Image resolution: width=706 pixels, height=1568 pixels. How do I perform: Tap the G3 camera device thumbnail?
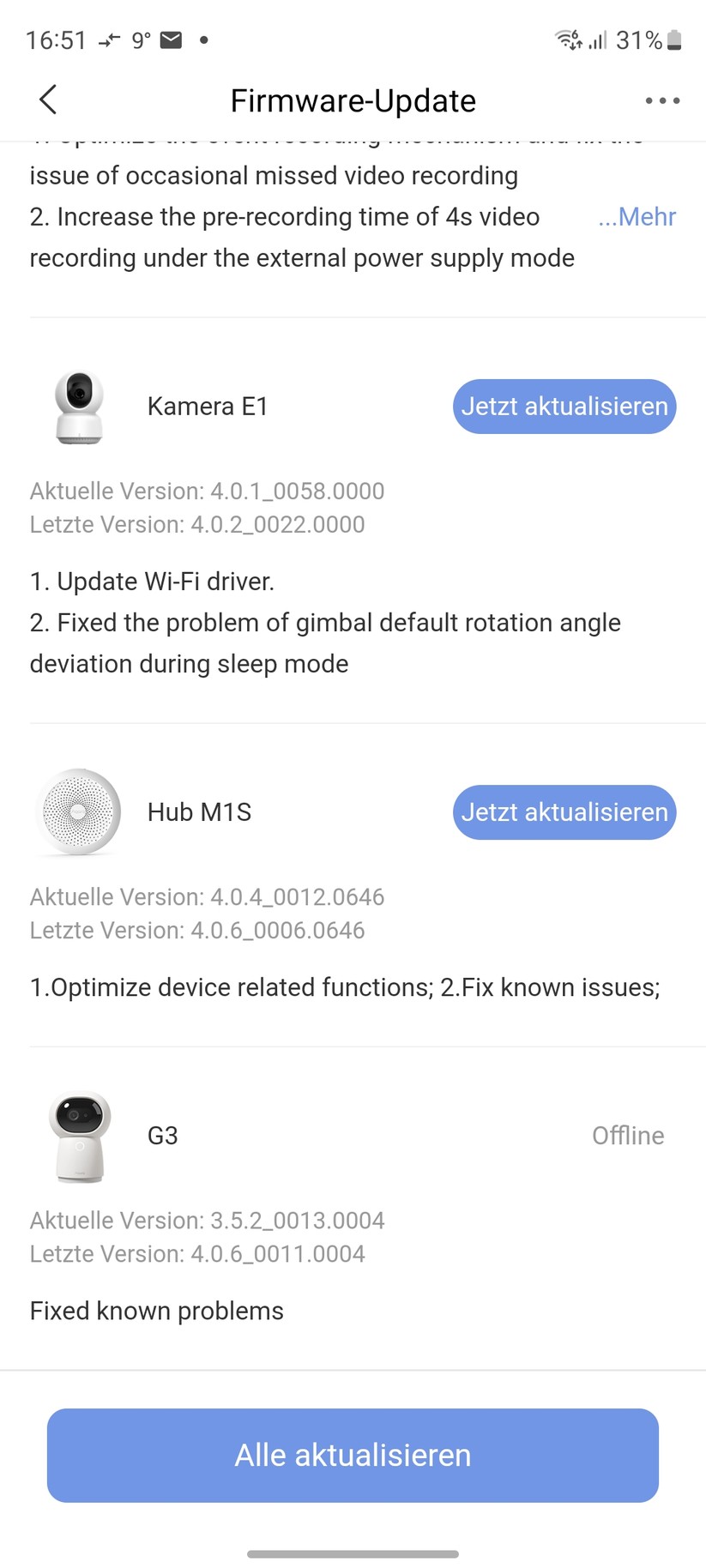[78, 1136]
